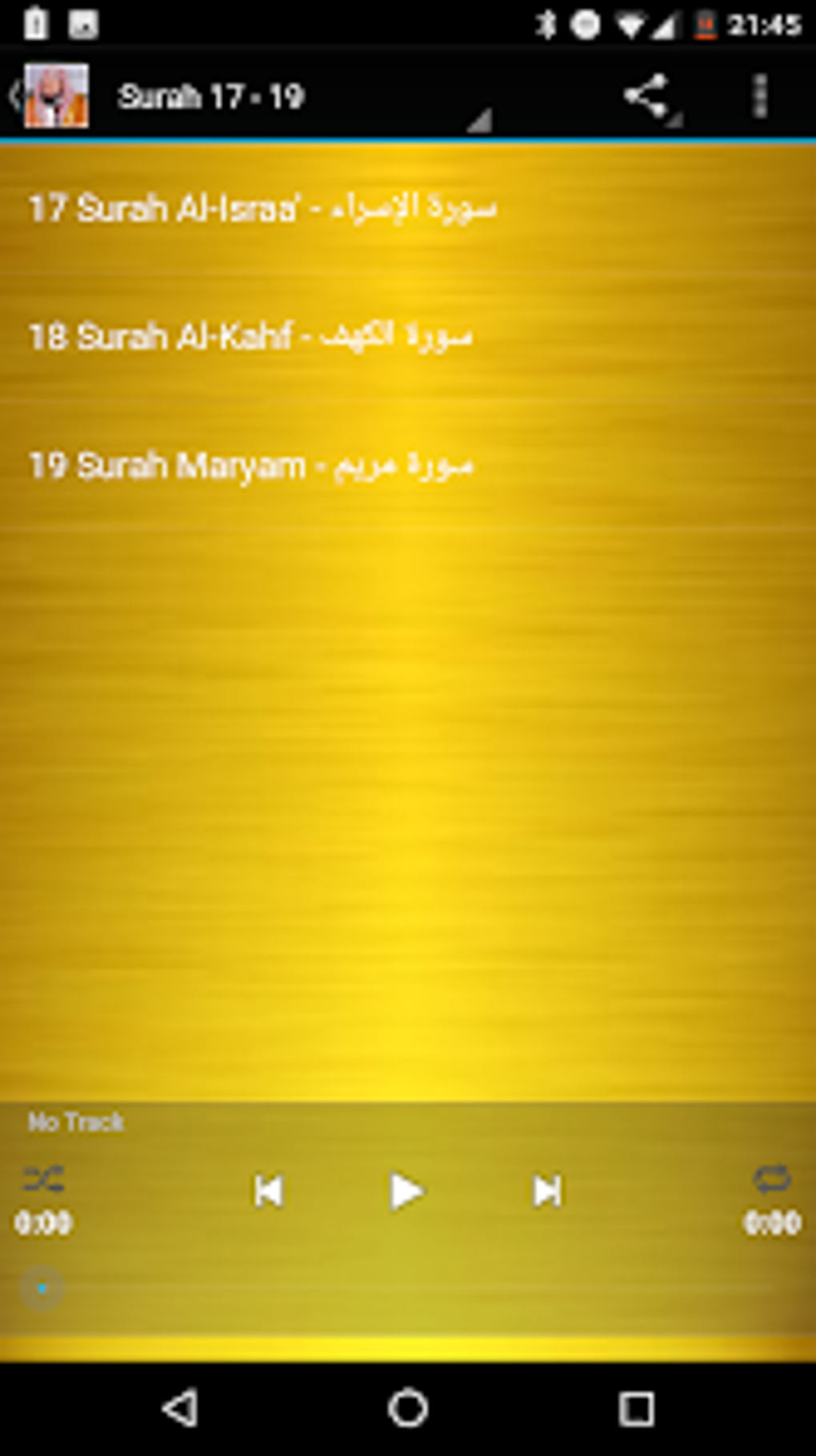Tap the Share icon in the action bar
The width and height of the screenshot is (816, 1456).
point(648,96)
